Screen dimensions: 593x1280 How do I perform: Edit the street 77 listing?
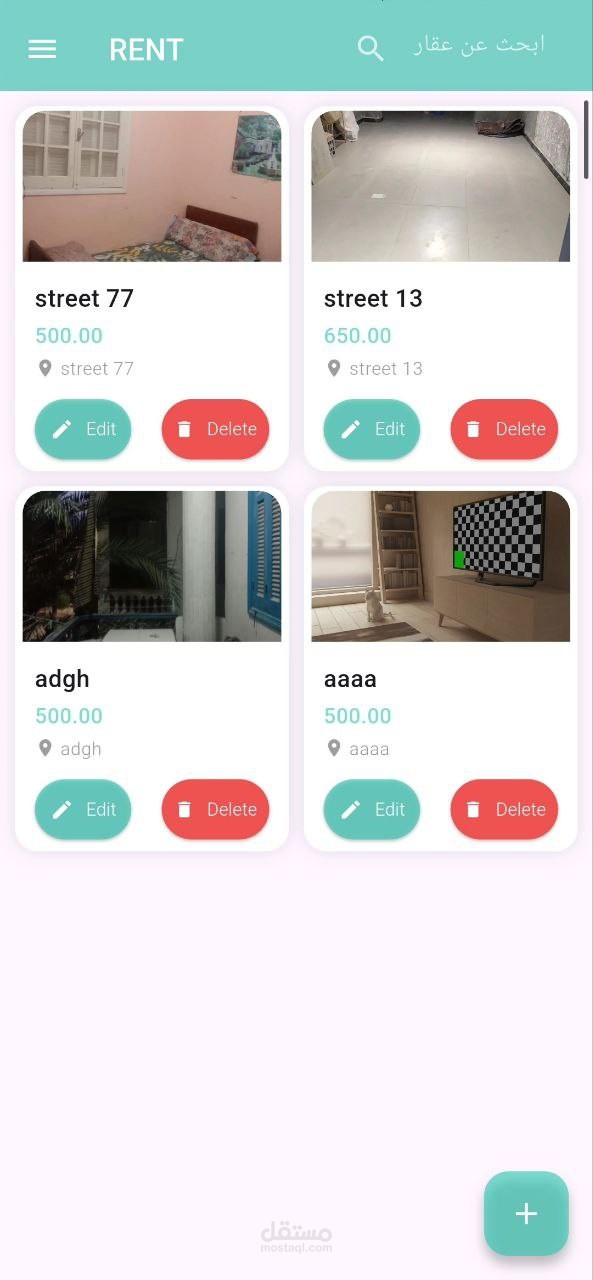pos(83,429)
